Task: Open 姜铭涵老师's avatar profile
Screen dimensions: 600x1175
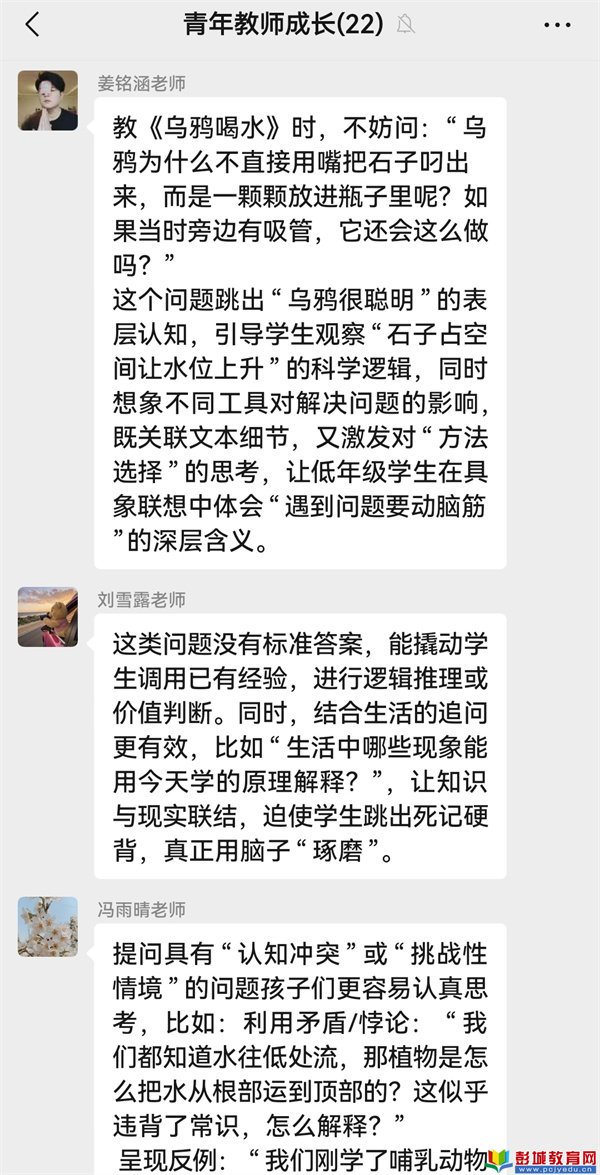Action: click(47, 100)
